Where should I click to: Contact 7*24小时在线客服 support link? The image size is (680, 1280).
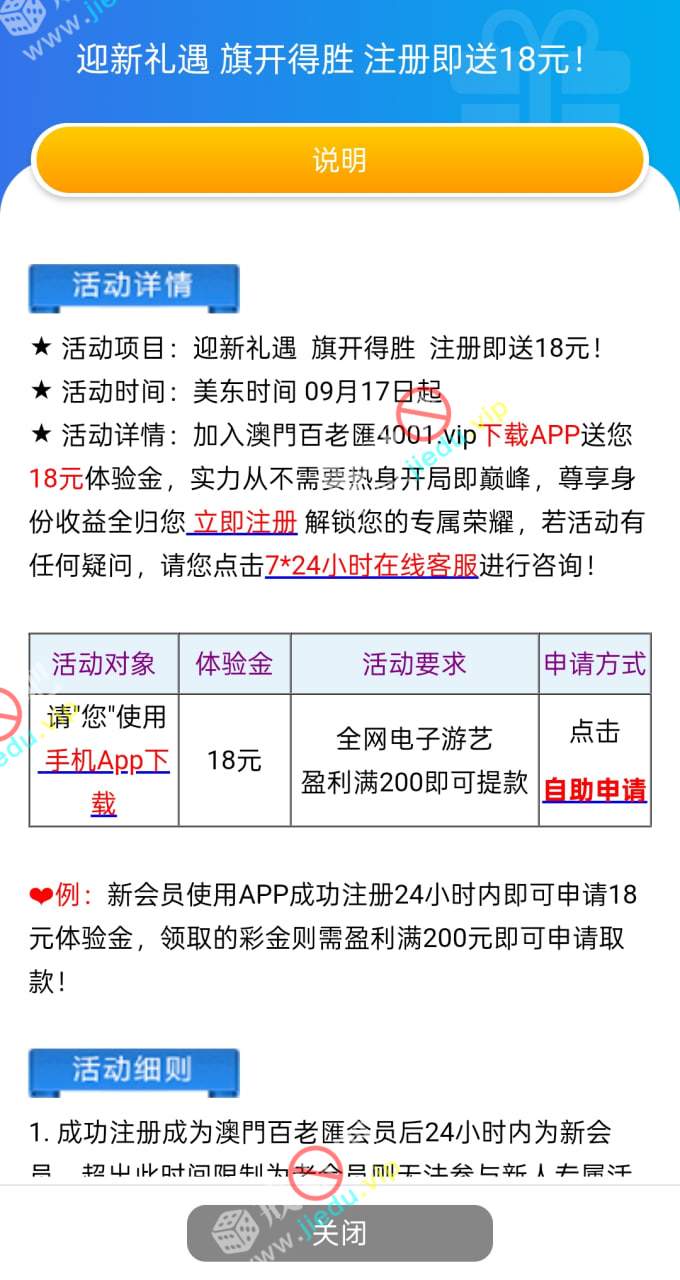371,566
